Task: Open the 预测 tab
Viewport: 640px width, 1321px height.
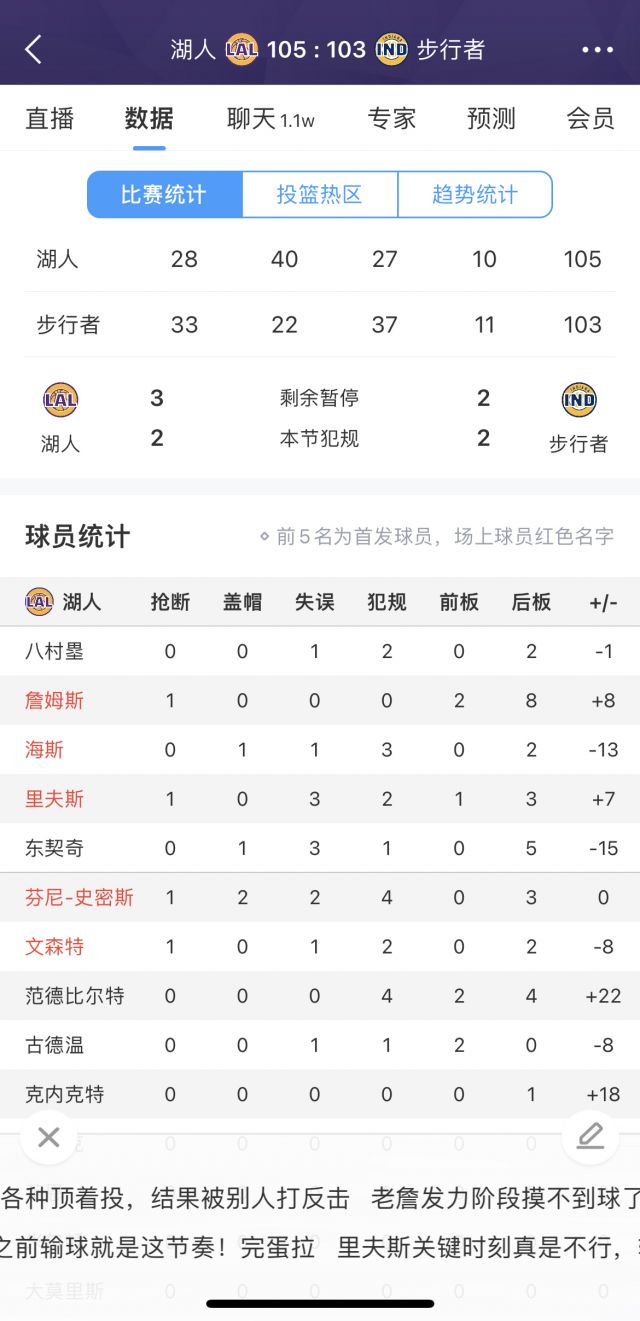Action: point(491,118)
